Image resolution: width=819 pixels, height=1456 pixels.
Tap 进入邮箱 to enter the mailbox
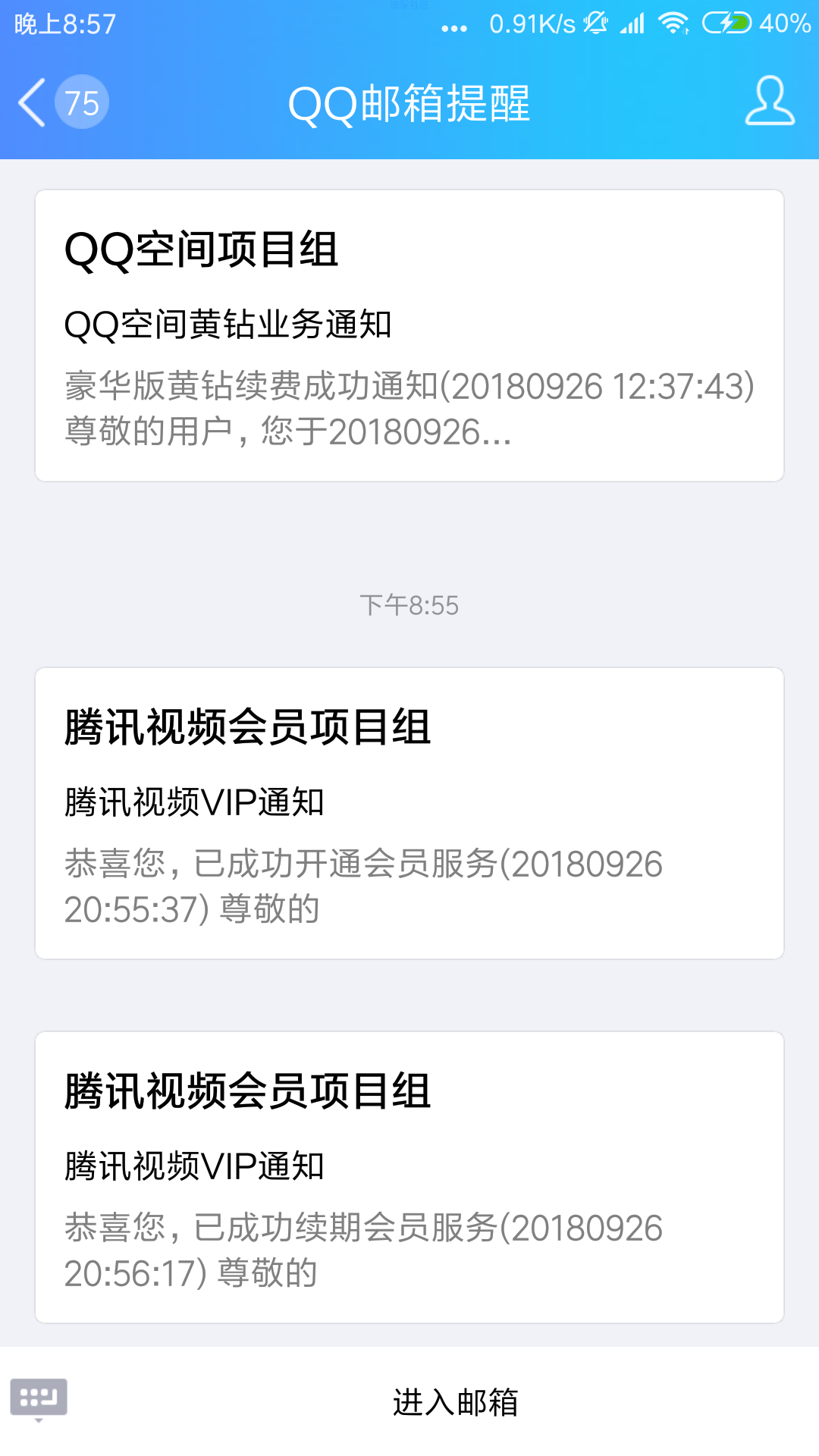click(455, 1402)
